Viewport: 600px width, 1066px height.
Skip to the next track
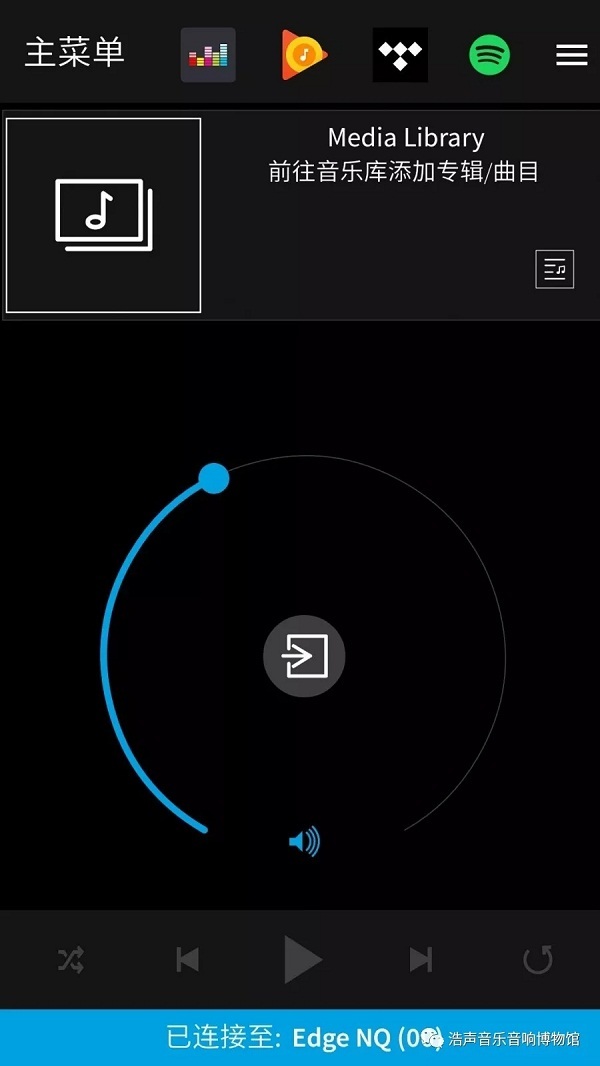421,959
